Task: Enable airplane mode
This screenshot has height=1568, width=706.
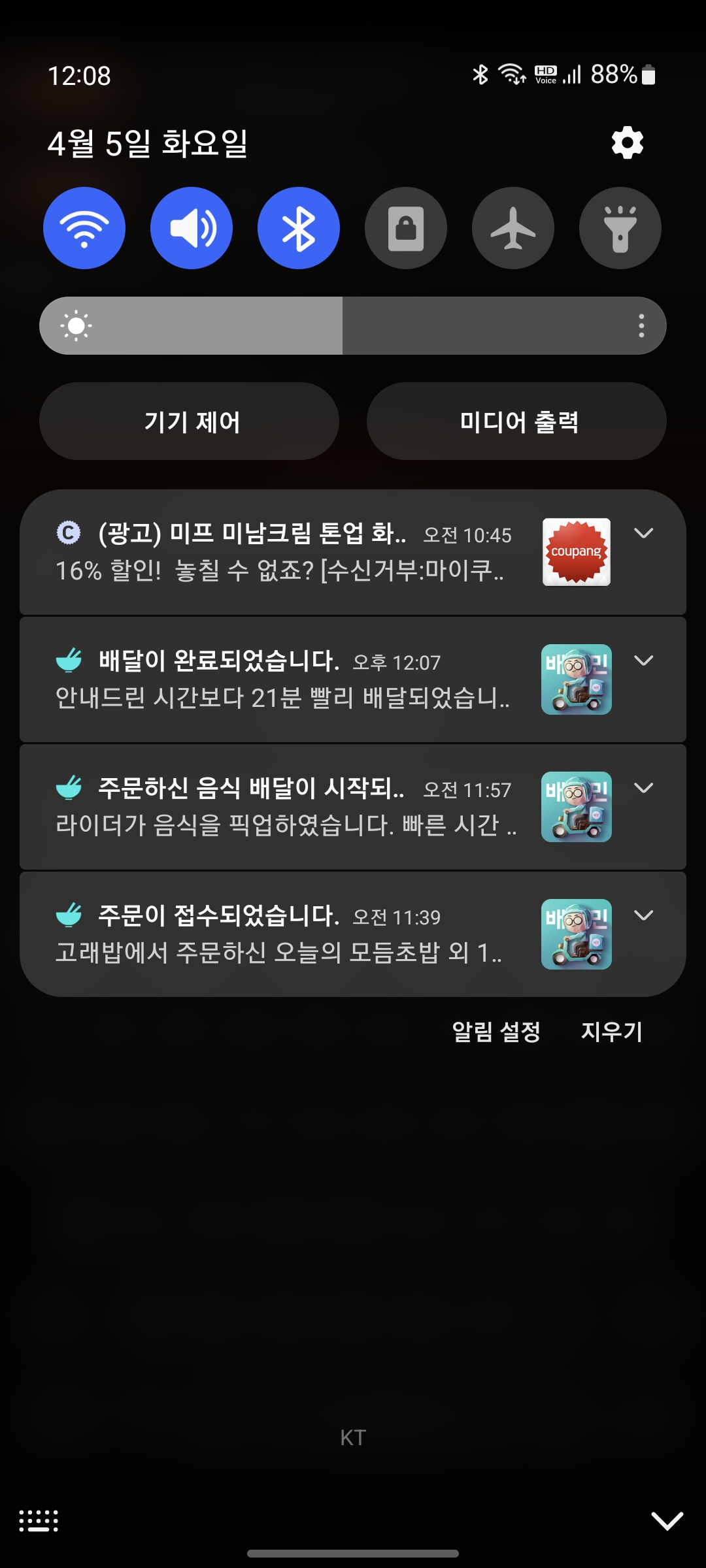Action: point(513,228)
